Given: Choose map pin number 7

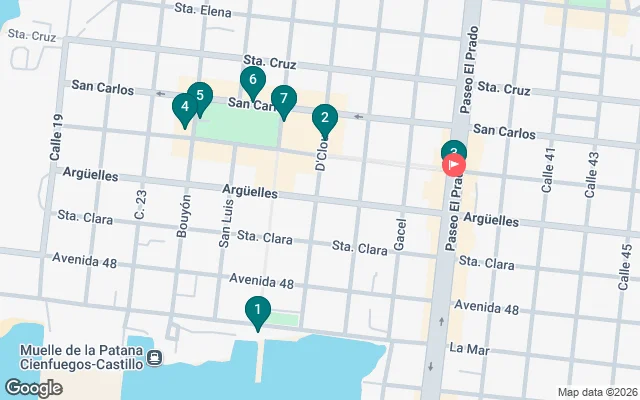Looking at the screenshot, I should click(284, 98).
